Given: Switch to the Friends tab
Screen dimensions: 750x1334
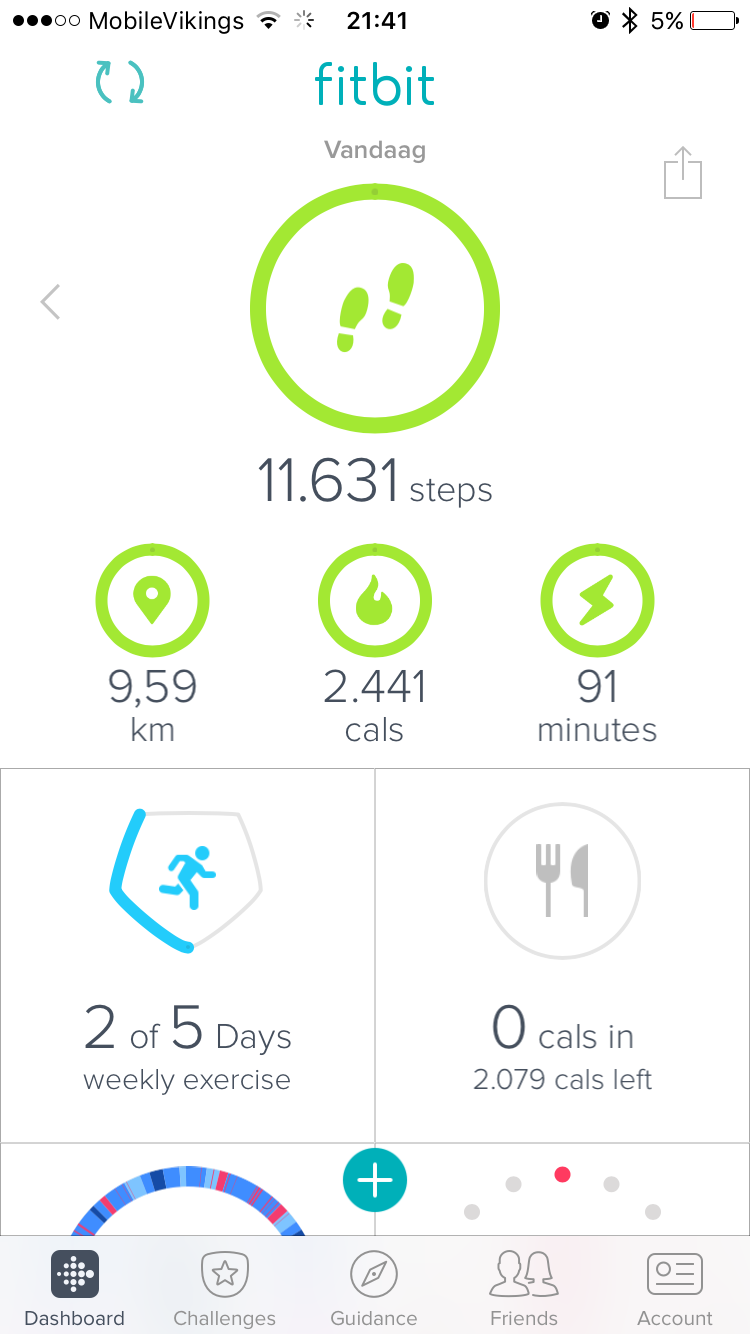Looking at the screenshot, I should (x=524, y=1289).
